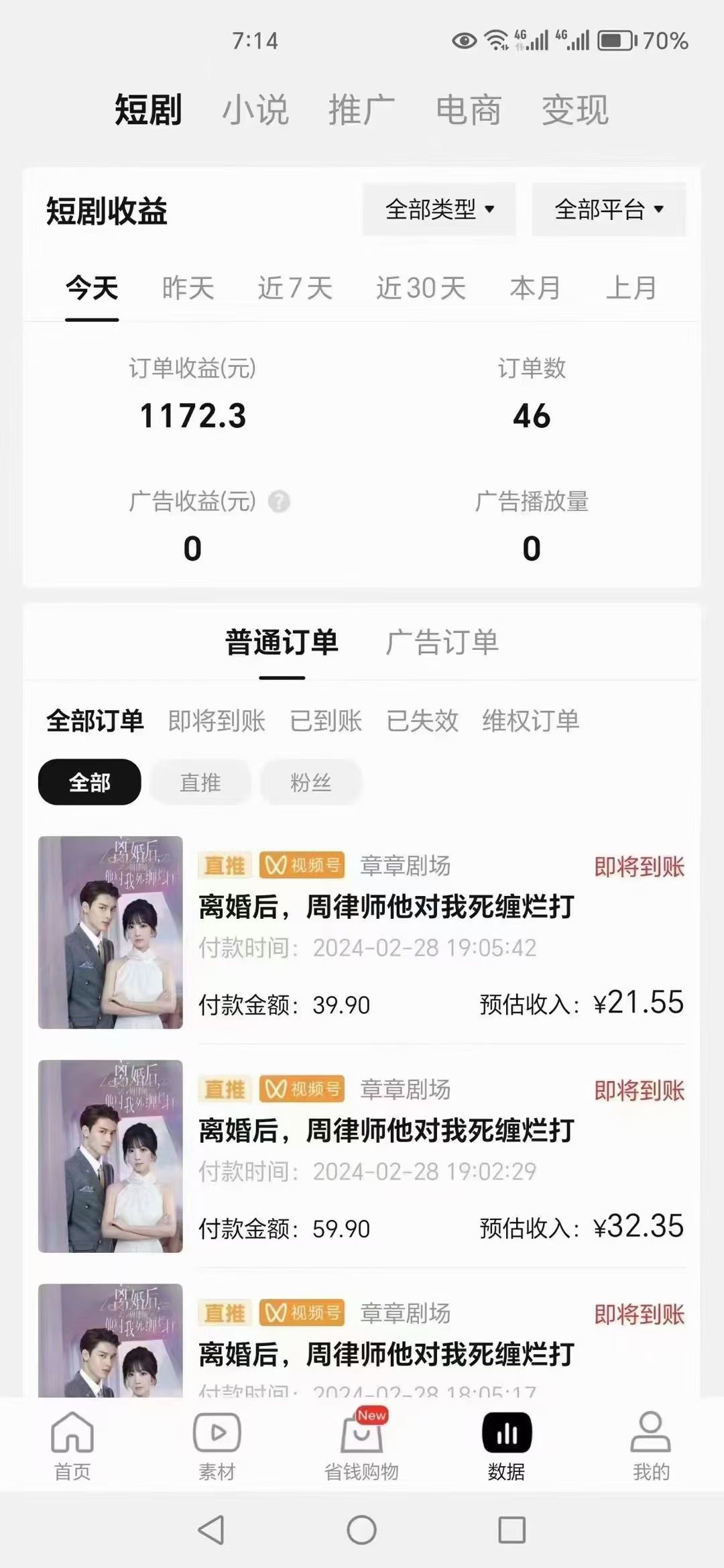Show earnings for 昨天
Image resolution: width=724 pixels, height=1568 pixels.
coord(188,288)
